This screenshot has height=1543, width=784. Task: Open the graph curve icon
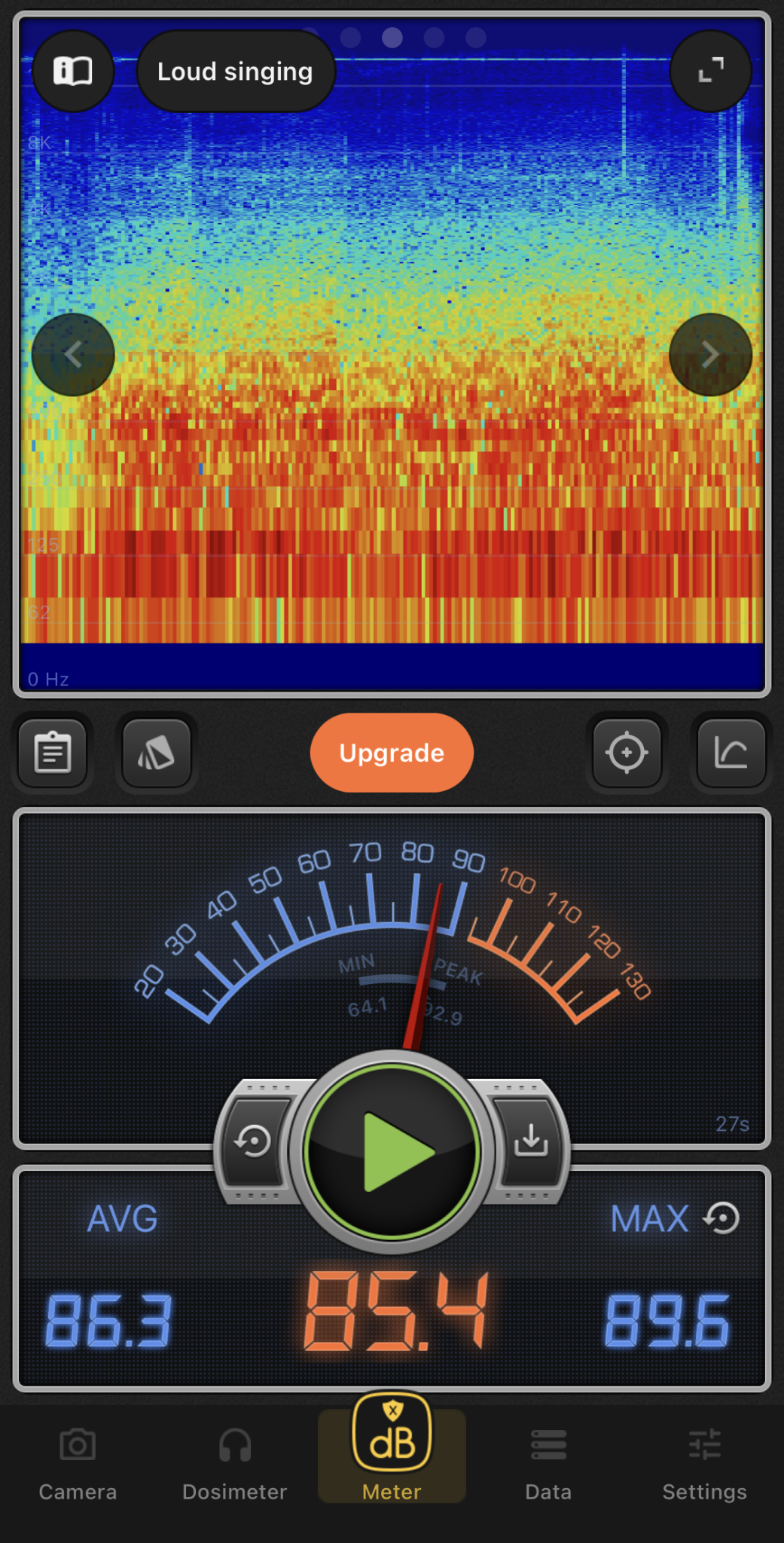[x=731, y=753]
